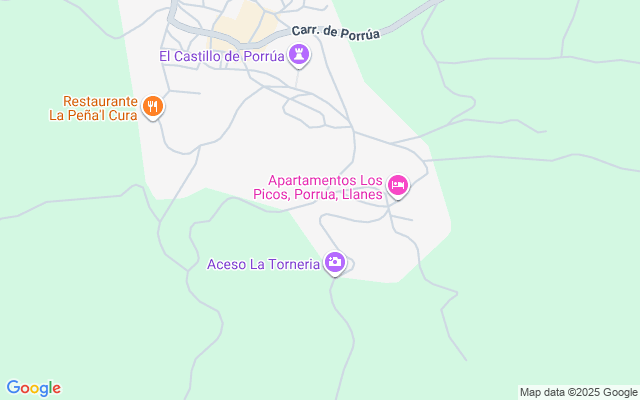Tap the Aceso La Torneria photo marker
The height and width of the screenshot is (400, 640).
click(x=335, y=263)
